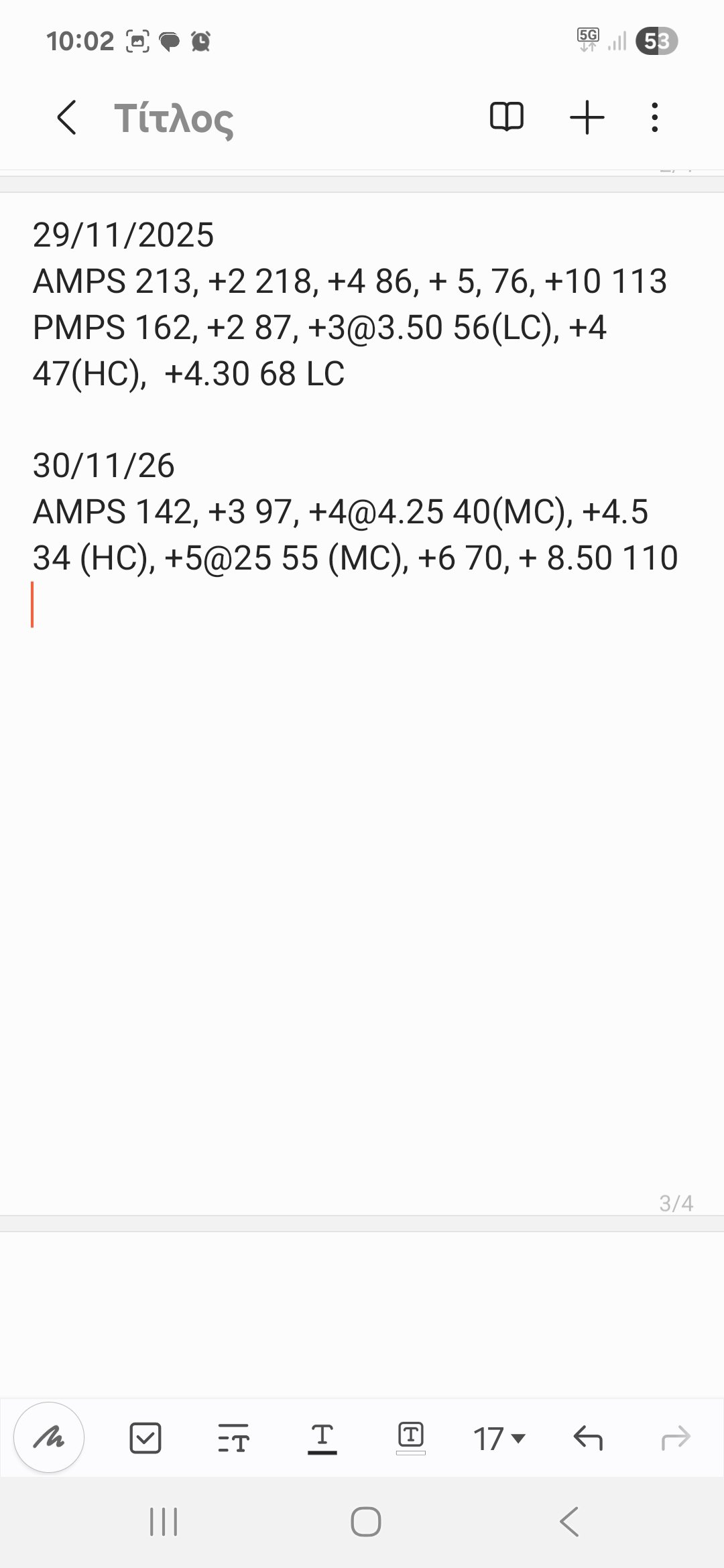
Task: Undo the last edit
Action: pos(588,1437)
